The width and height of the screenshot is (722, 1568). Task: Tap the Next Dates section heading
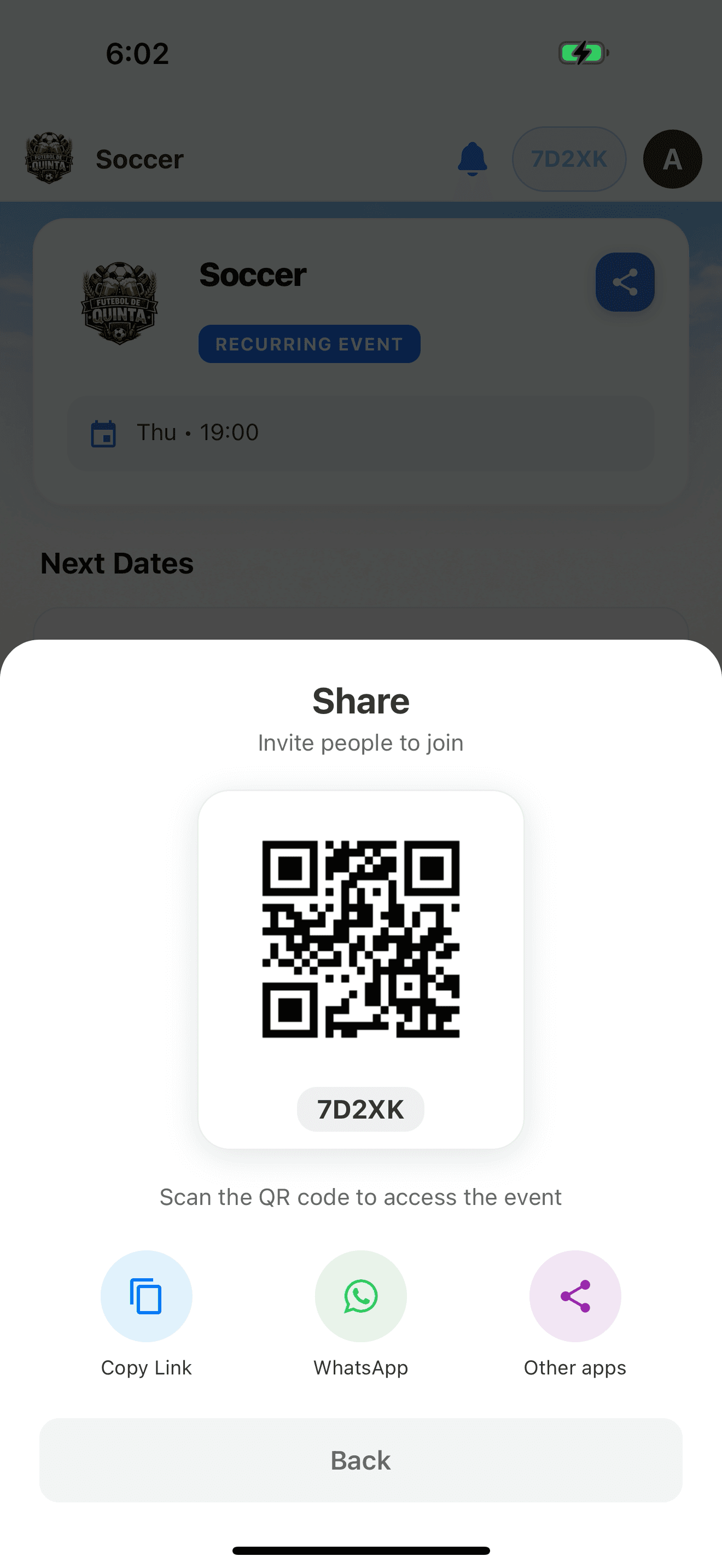[x=117, y=562]
